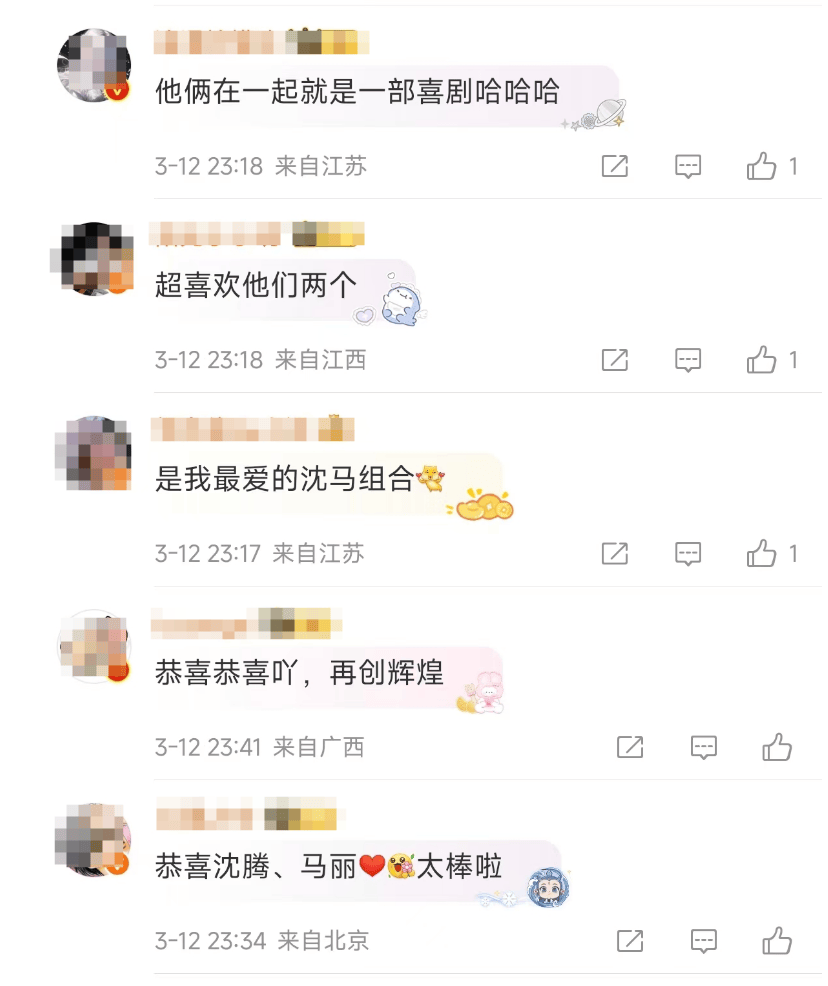Repost the comment 超喜欢他们两个
Viewport: 828px width, 986px height.
(615, 359)
